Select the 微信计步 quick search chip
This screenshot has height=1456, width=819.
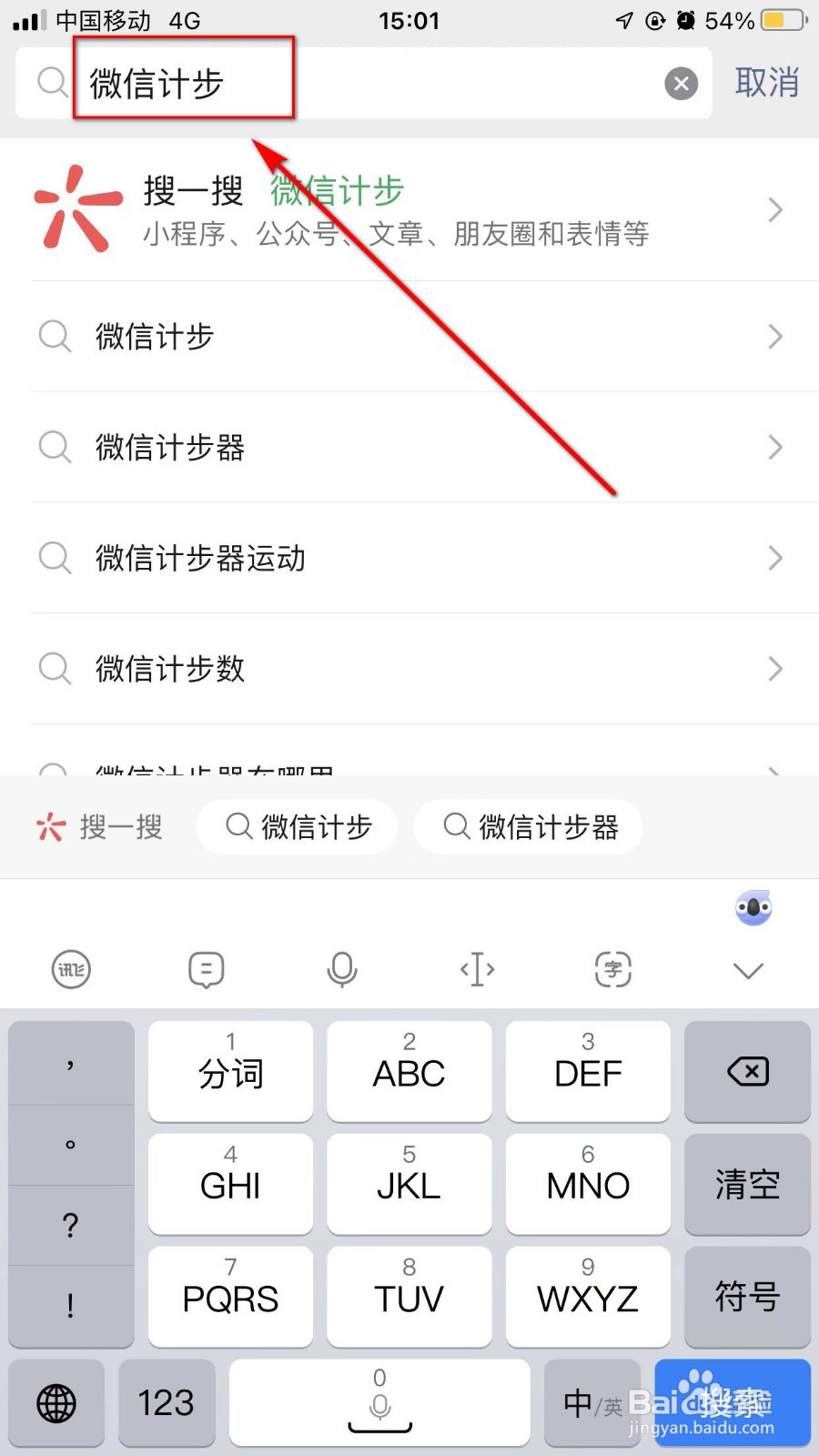(x=297, y=826)
